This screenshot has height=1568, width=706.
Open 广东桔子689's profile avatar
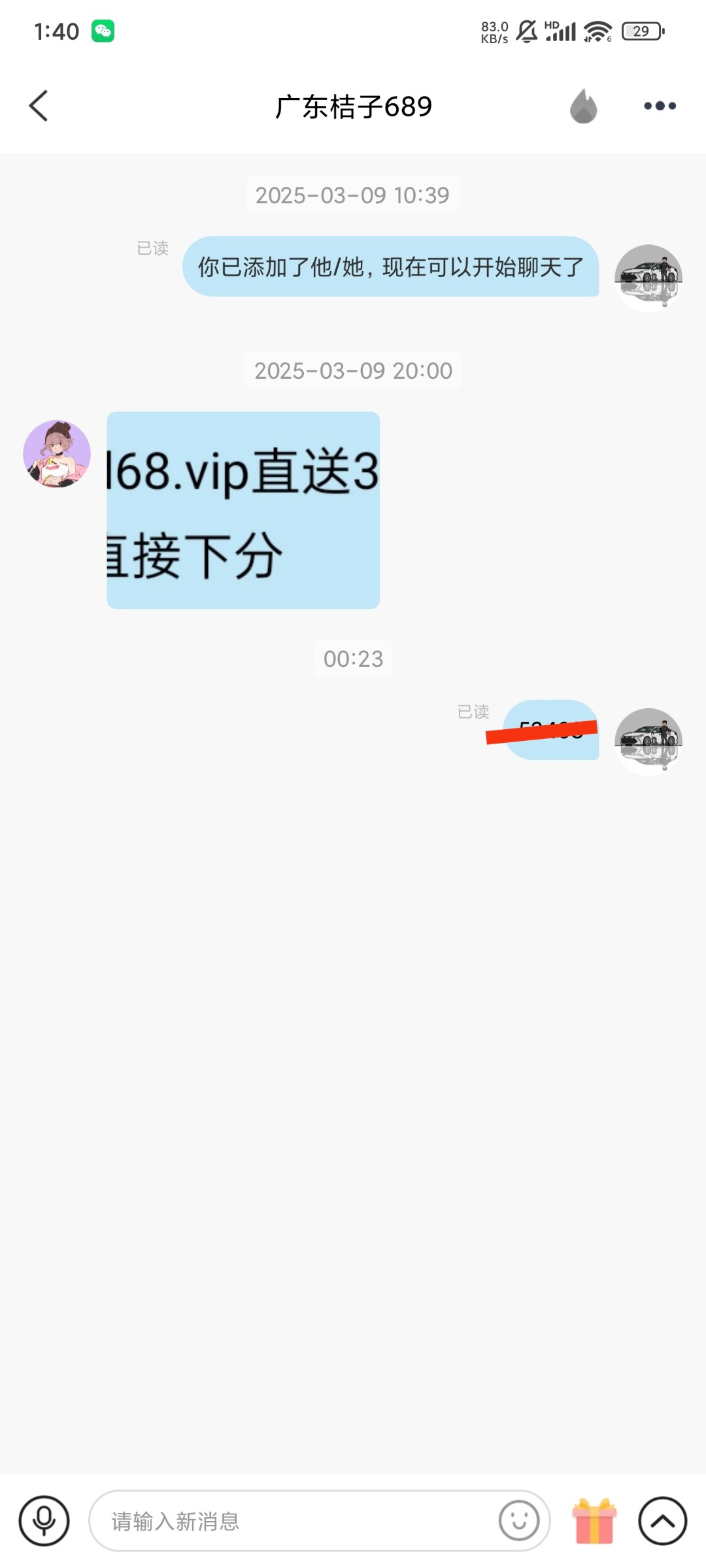[x=57, y=454]
